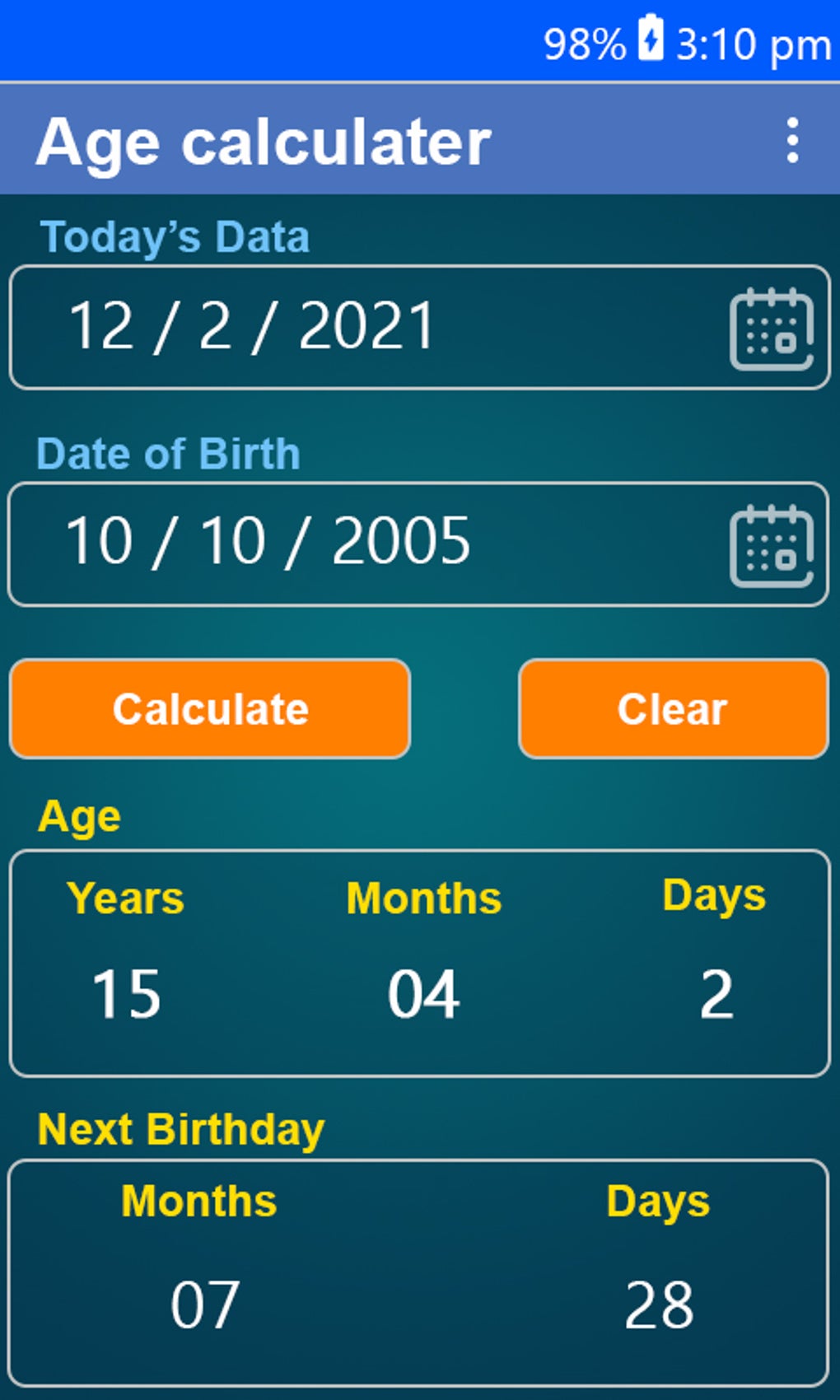
Task: Edit the today's date field 12 / 2 / 2021
Action: pos(329,327)
